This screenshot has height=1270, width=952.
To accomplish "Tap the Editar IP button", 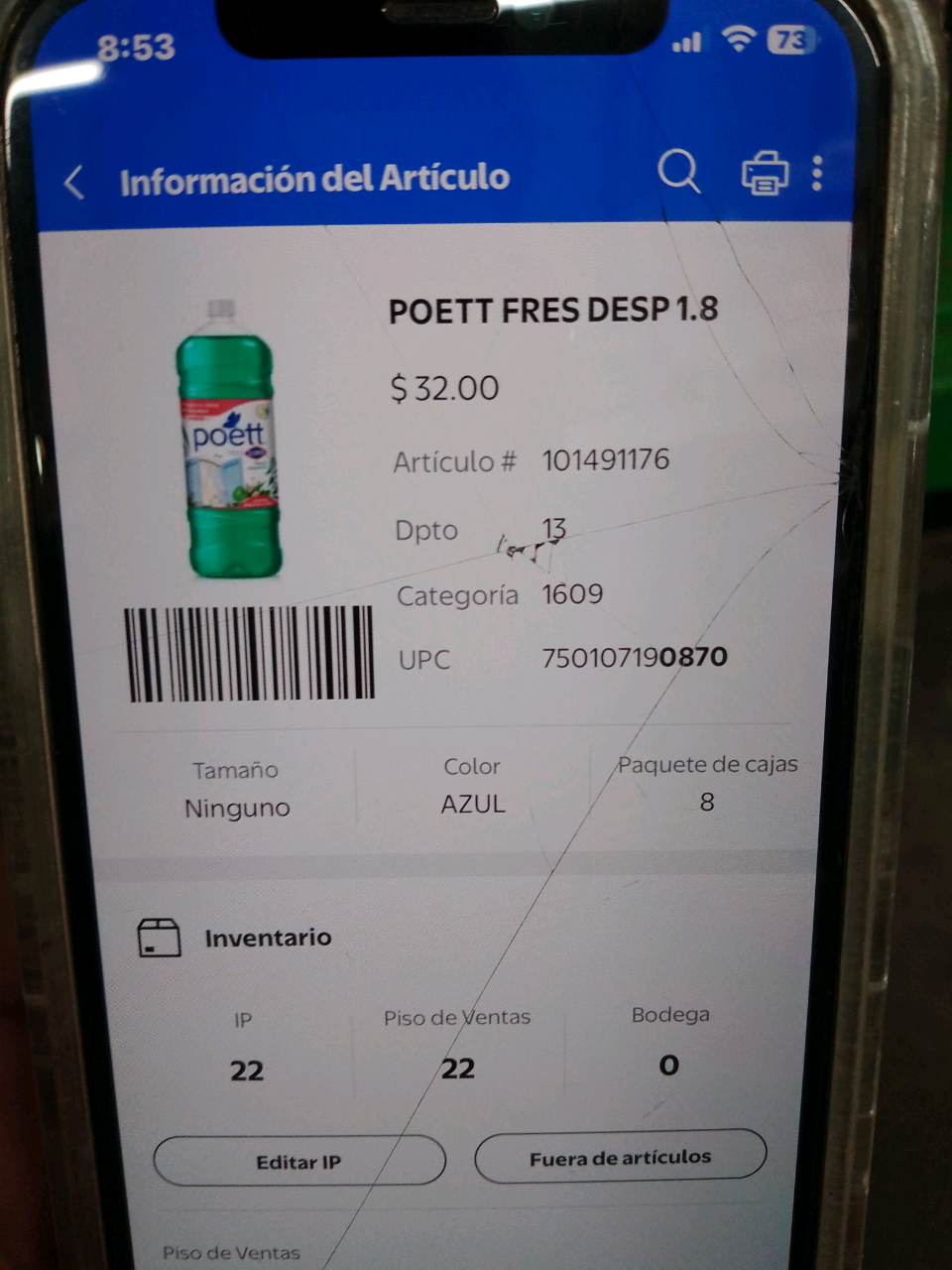I will click(x=299, y=1161).
